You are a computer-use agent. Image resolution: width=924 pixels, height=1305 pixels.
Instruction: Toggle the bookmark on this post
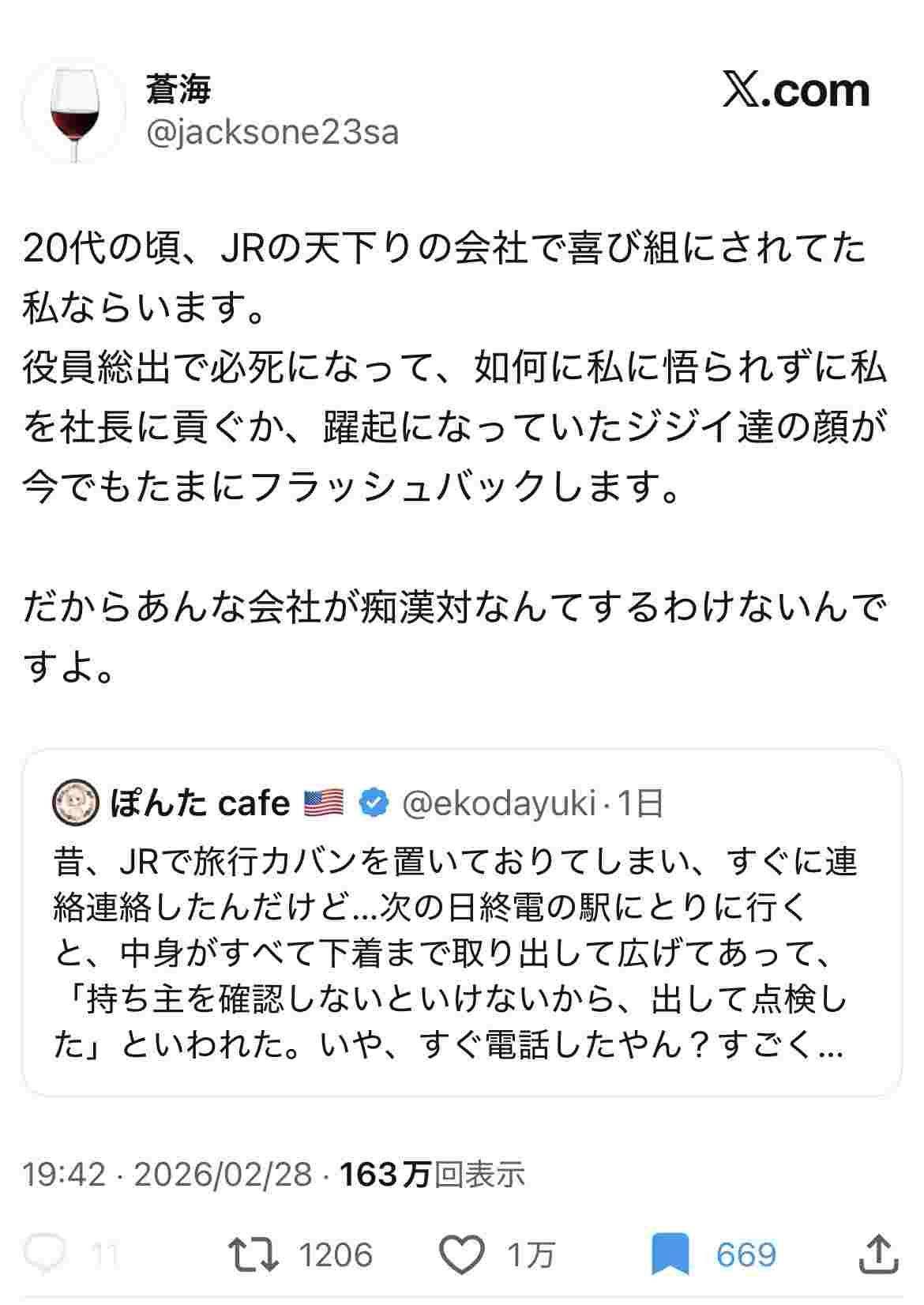[670, 1254]
